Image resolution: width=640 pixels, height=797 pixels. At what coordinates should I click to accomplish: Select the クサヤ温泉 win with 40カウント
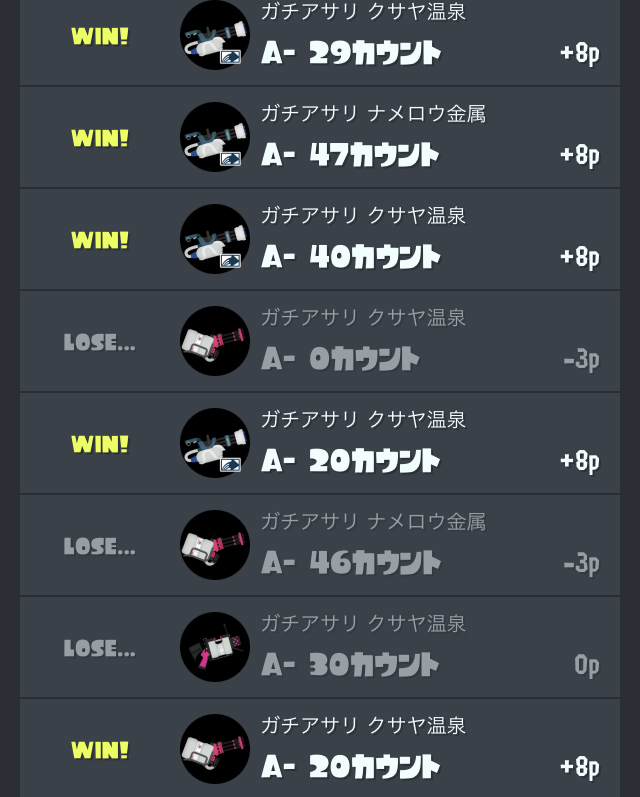[x=320, y=240]
